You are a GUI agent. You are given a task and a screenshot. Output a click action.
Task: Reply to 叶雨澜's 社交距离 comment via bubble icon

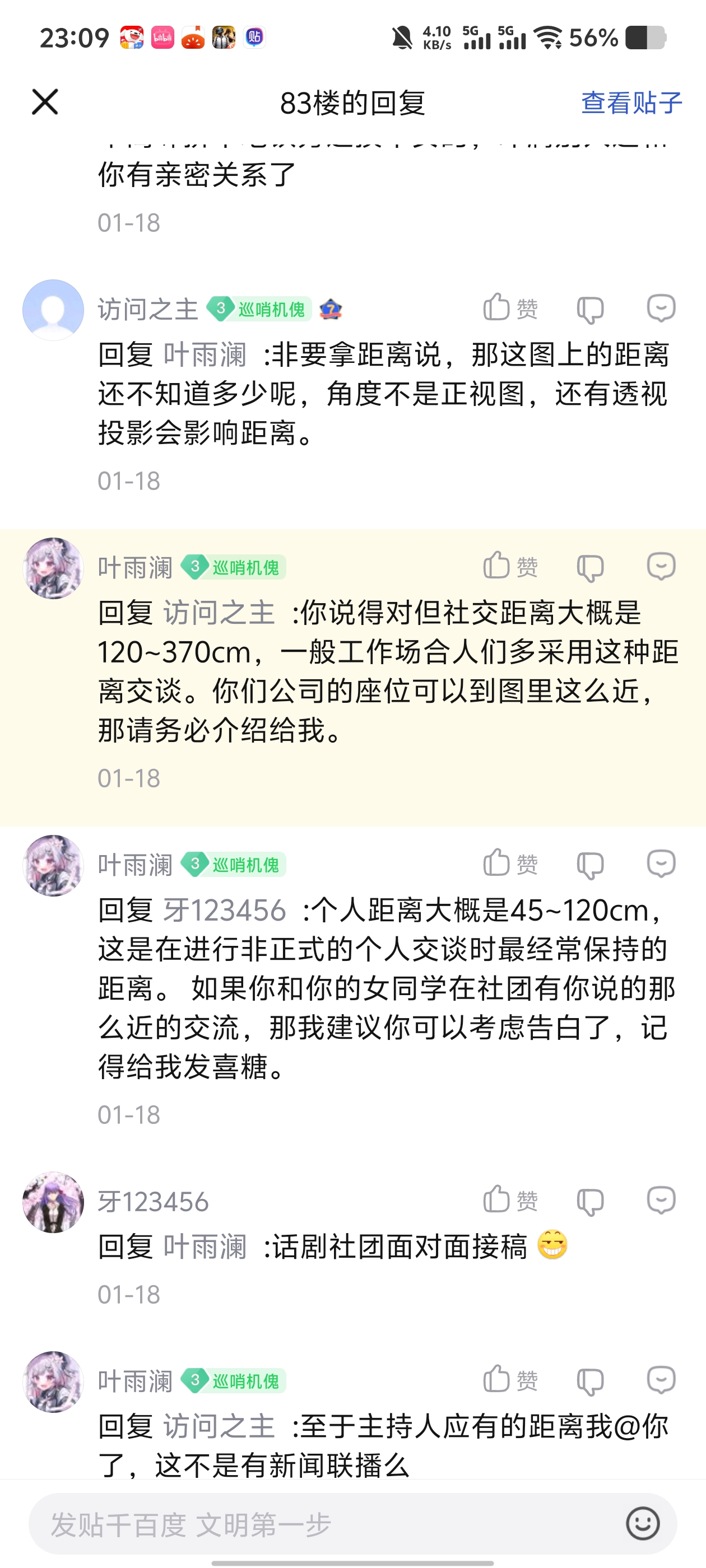[x=661, y=566]
